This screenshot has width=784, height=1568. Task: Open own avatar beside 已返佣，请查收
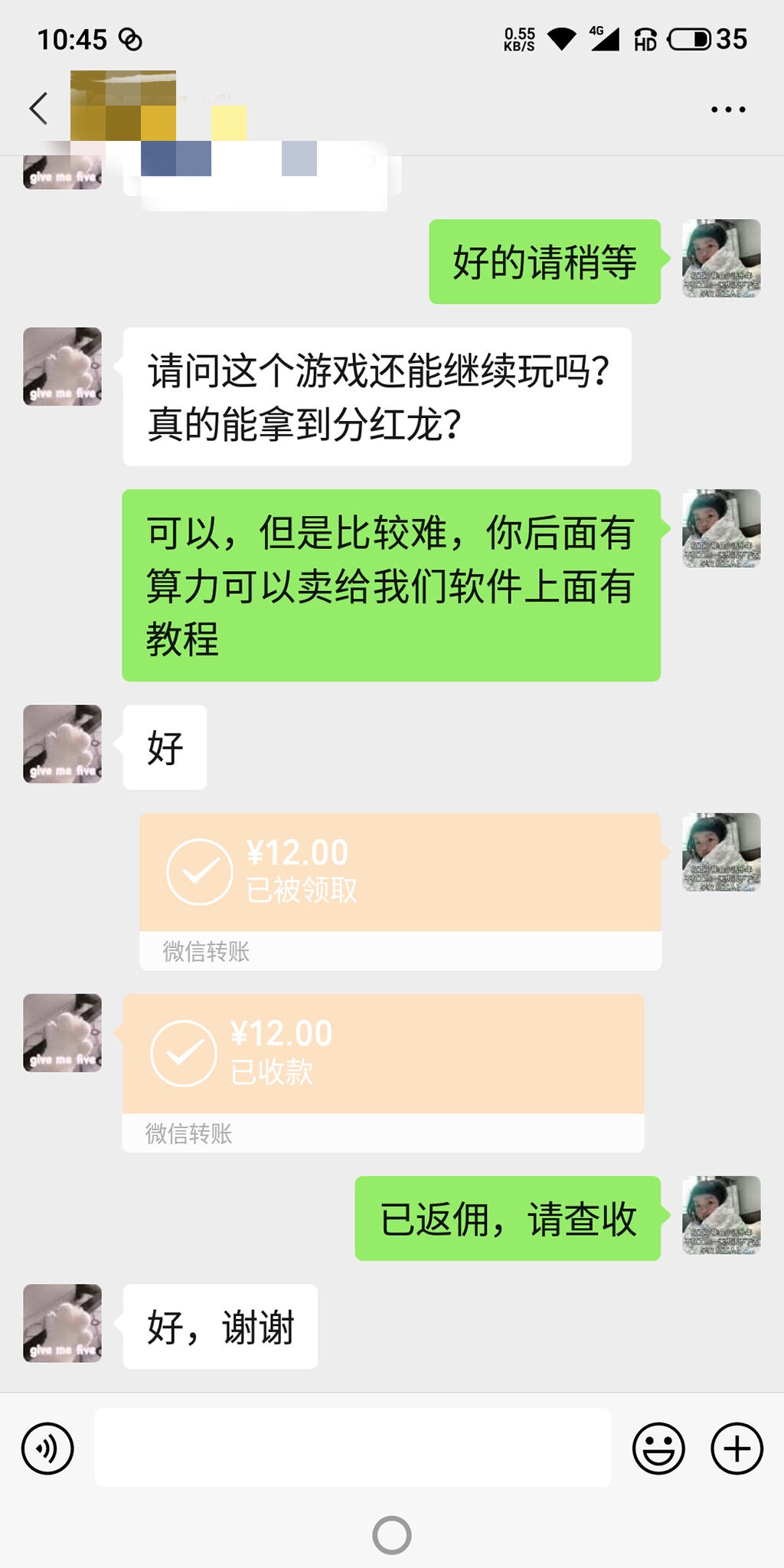[721, 1215]
